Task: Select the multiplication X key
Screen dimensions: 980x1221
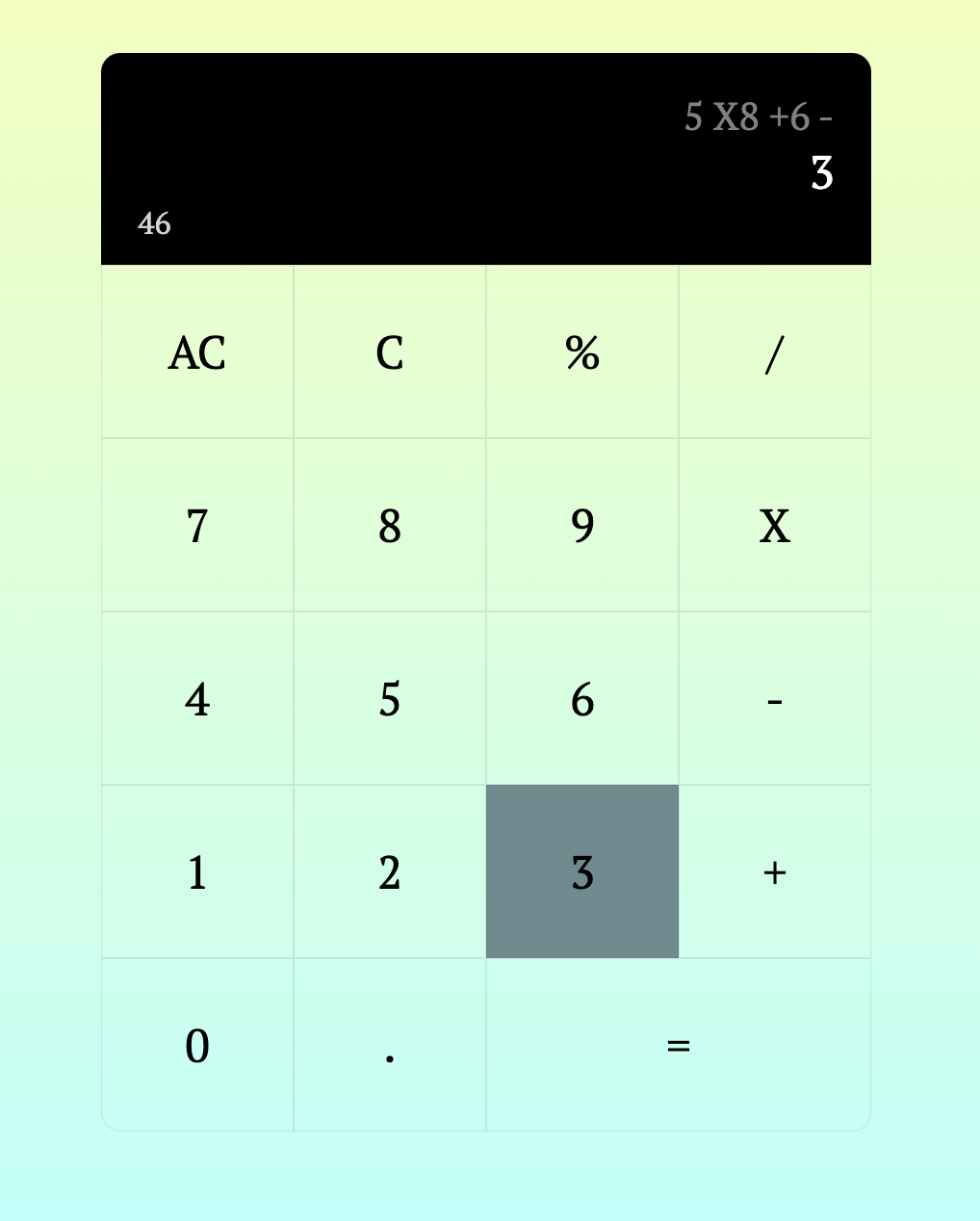Action: tap(774, 526)
